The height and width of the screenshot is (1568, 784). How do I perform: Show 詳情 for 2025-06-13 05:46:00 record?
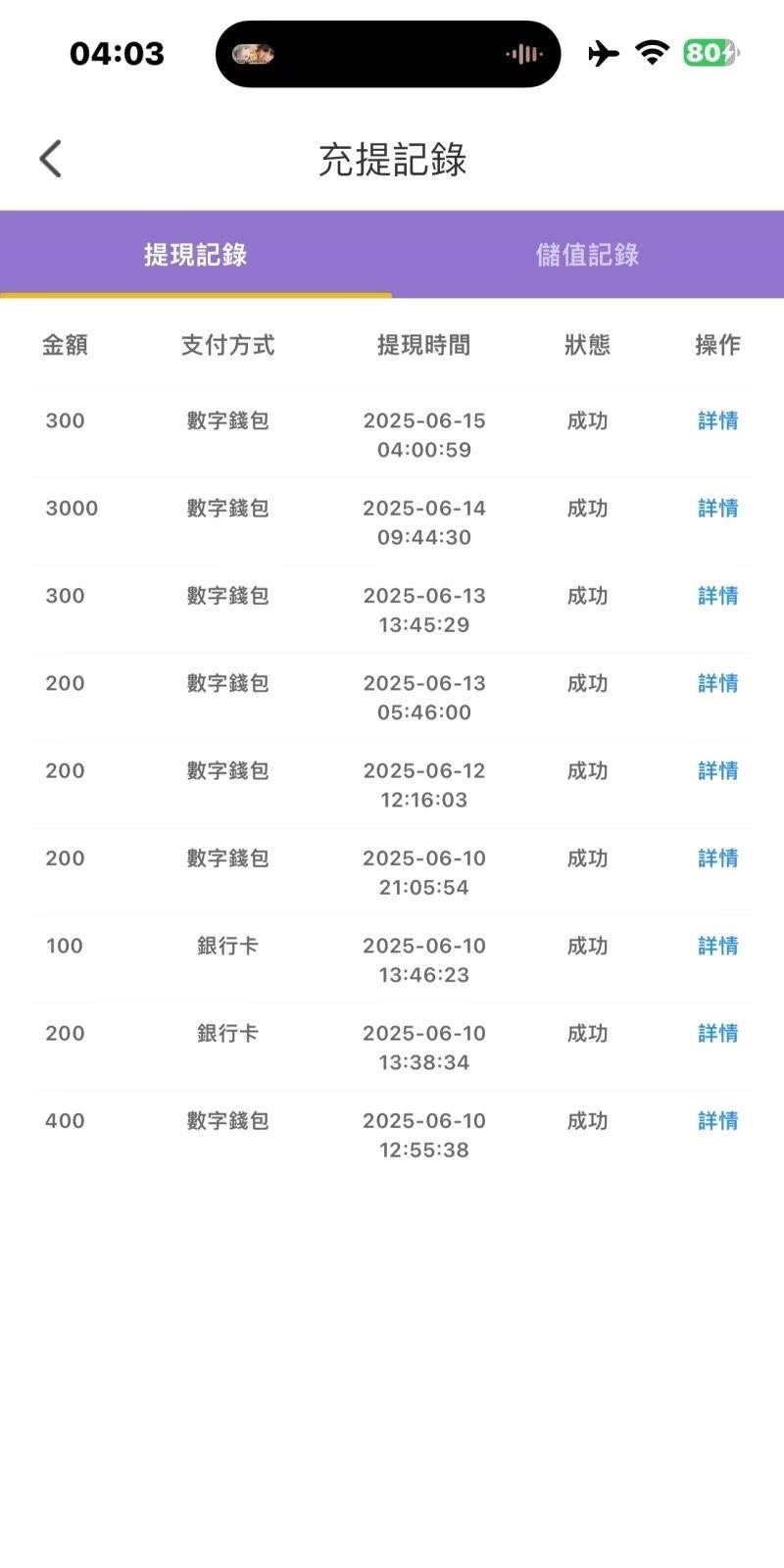717,683
